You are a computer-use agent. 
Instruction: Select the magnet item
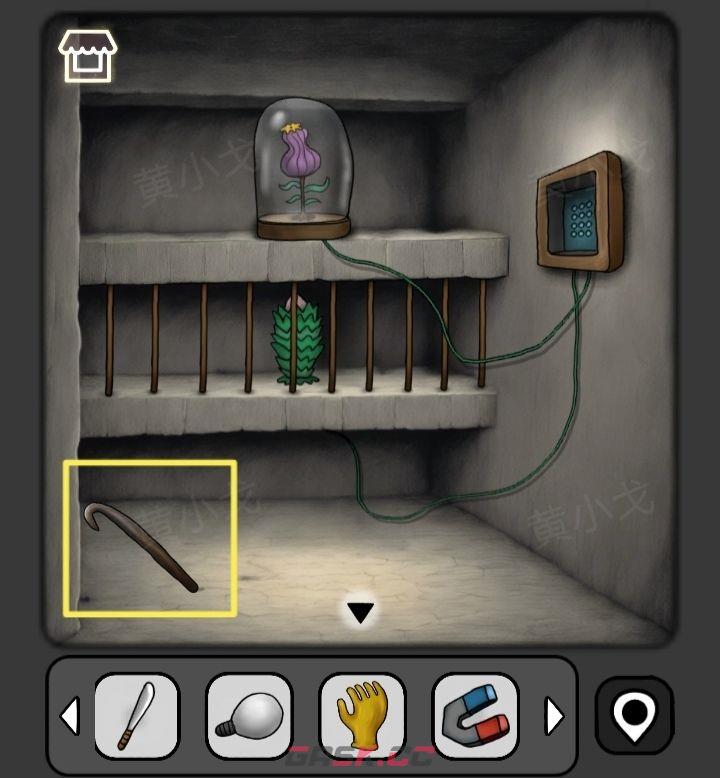pyautogui.click(x=475, y=715)
